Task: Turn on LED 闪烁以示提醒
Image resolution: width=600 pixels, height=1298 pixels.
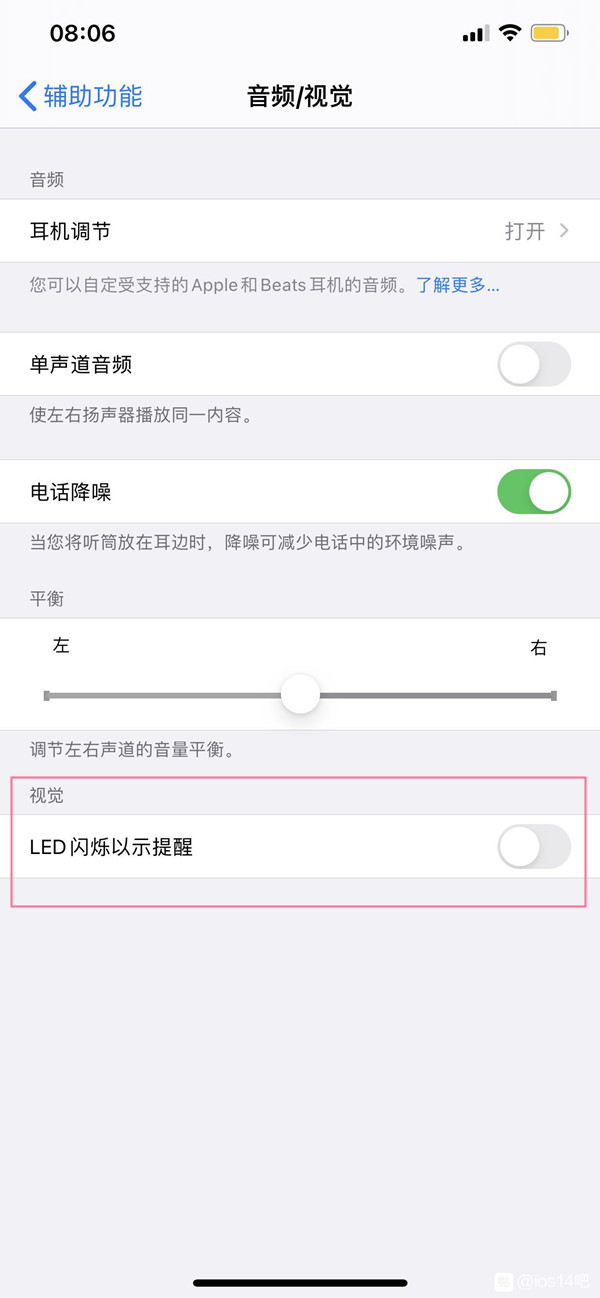Action: click(x=534, y=847)
